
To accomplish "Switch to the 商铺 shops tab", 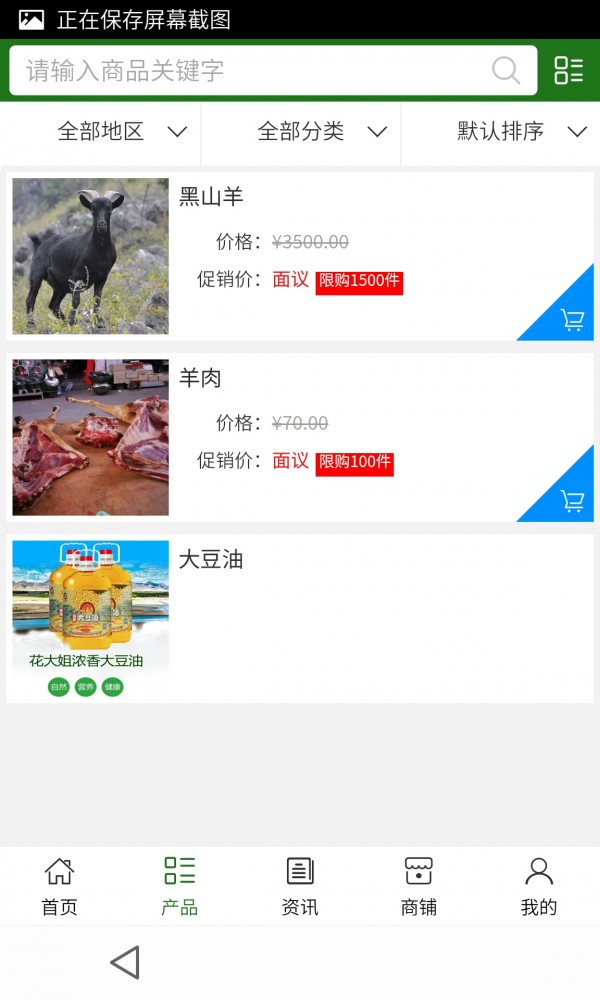I will 419,886.
